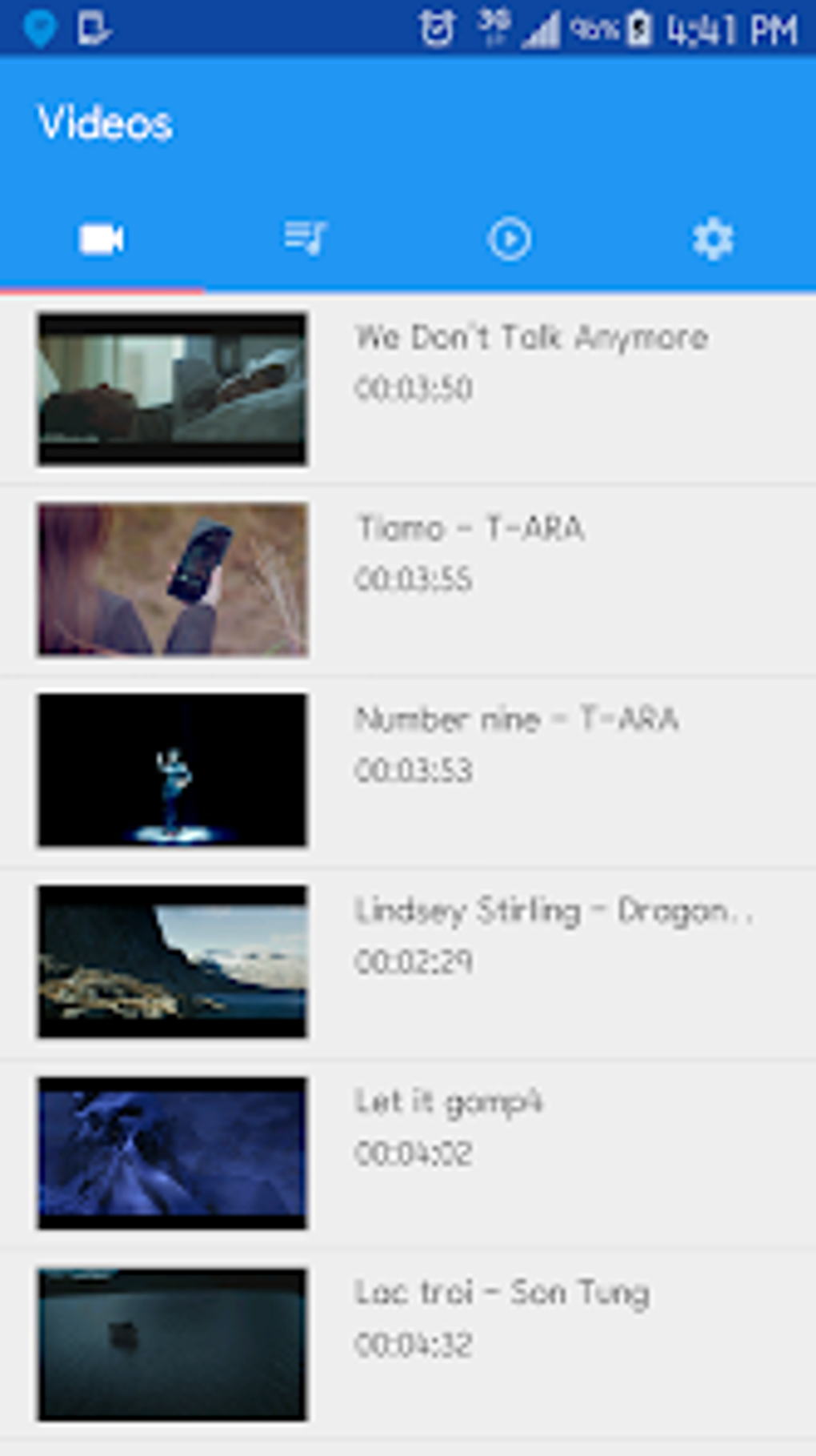Select the Videos camera tab icon

102,237
